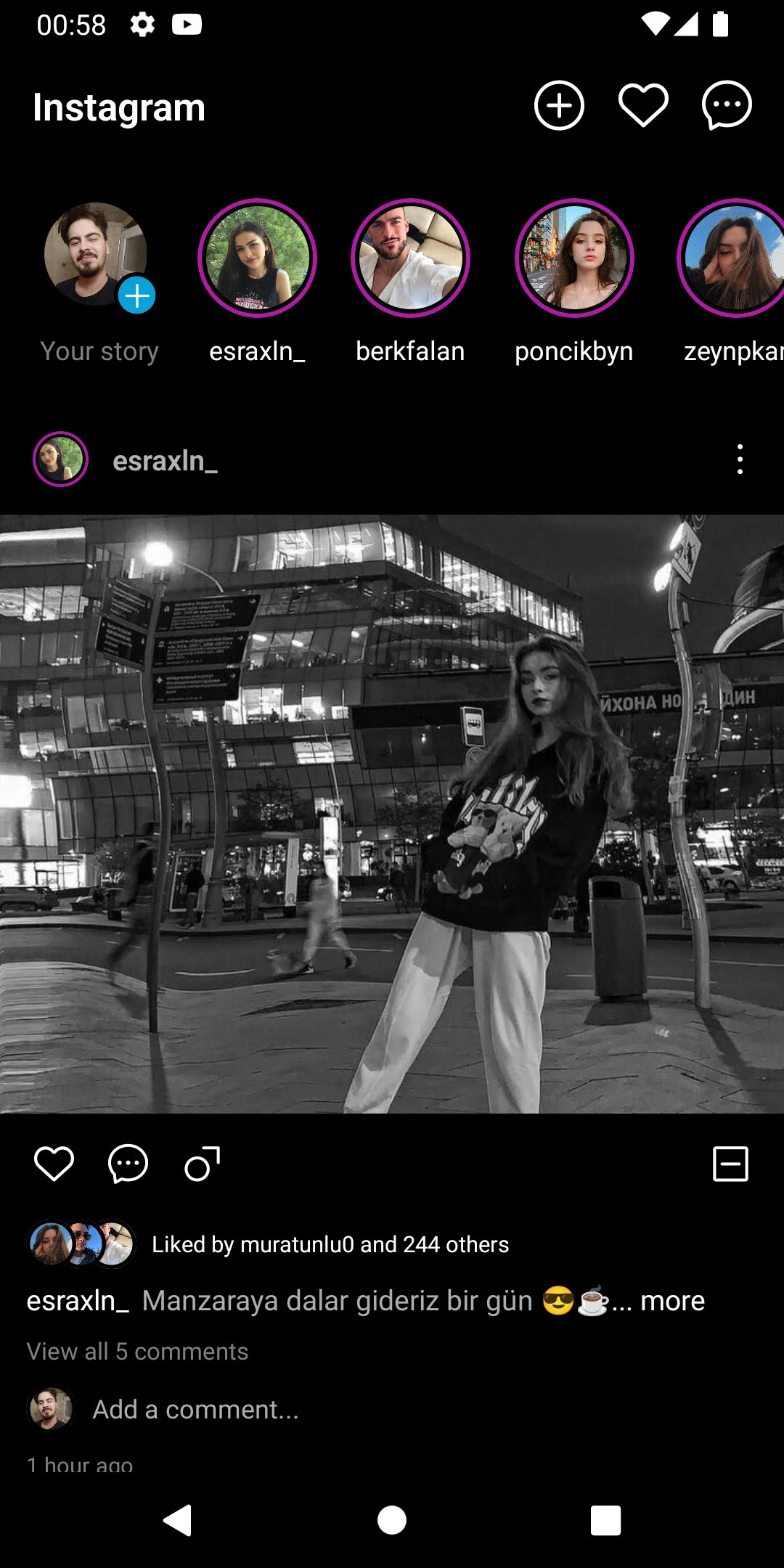Open the activity heart in the top bar
Viewport: 784px width, 1568px height.
click(643, 106)
